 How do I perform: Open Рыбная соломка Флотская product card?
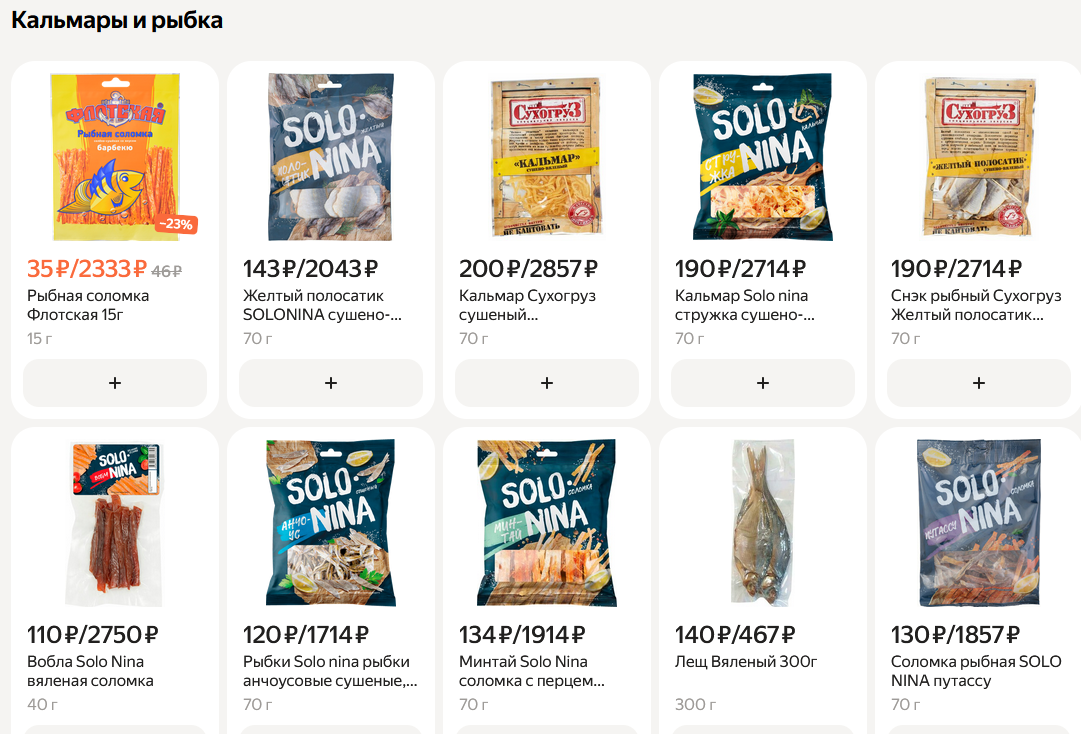pos(114,157)
